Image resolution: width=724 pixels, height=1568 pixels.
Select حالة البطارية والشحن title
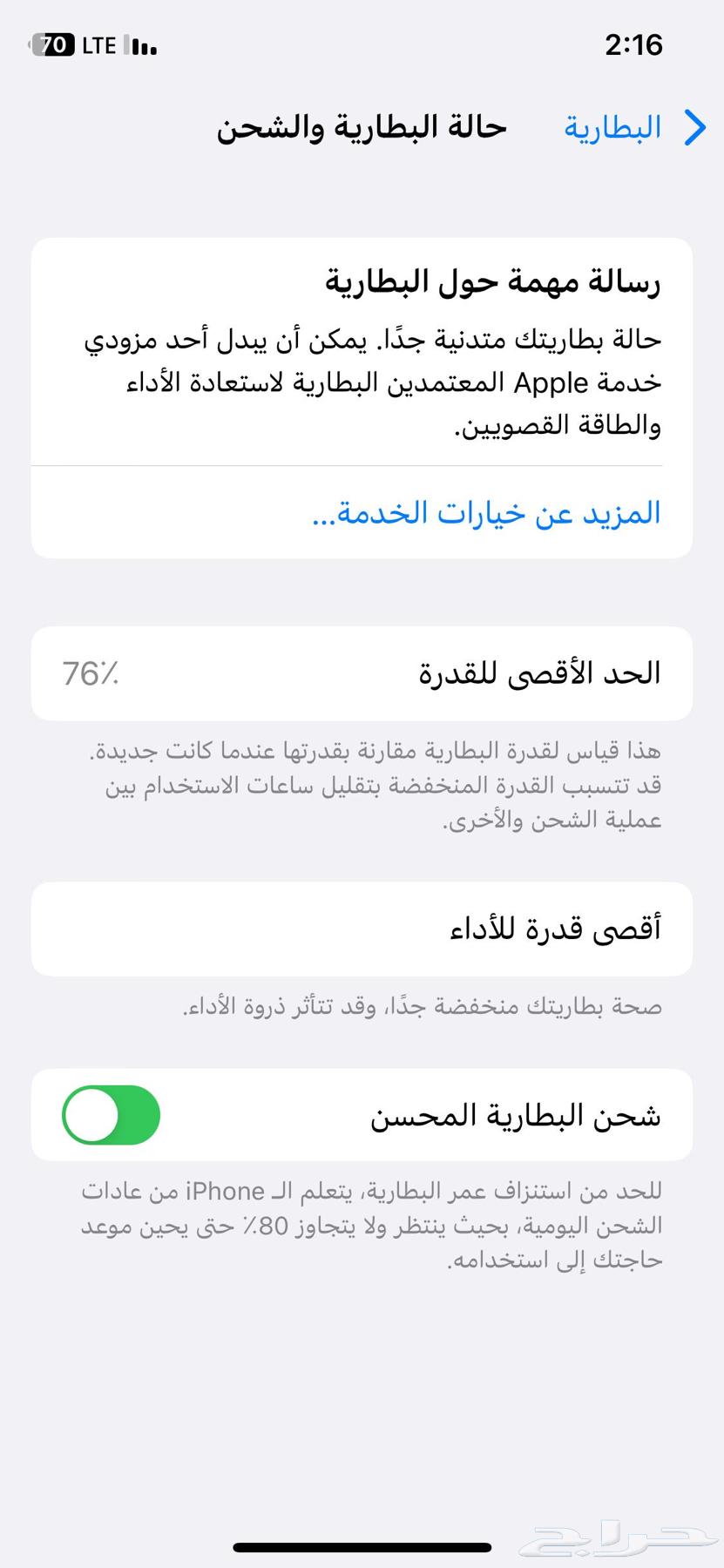pos(361,128)
